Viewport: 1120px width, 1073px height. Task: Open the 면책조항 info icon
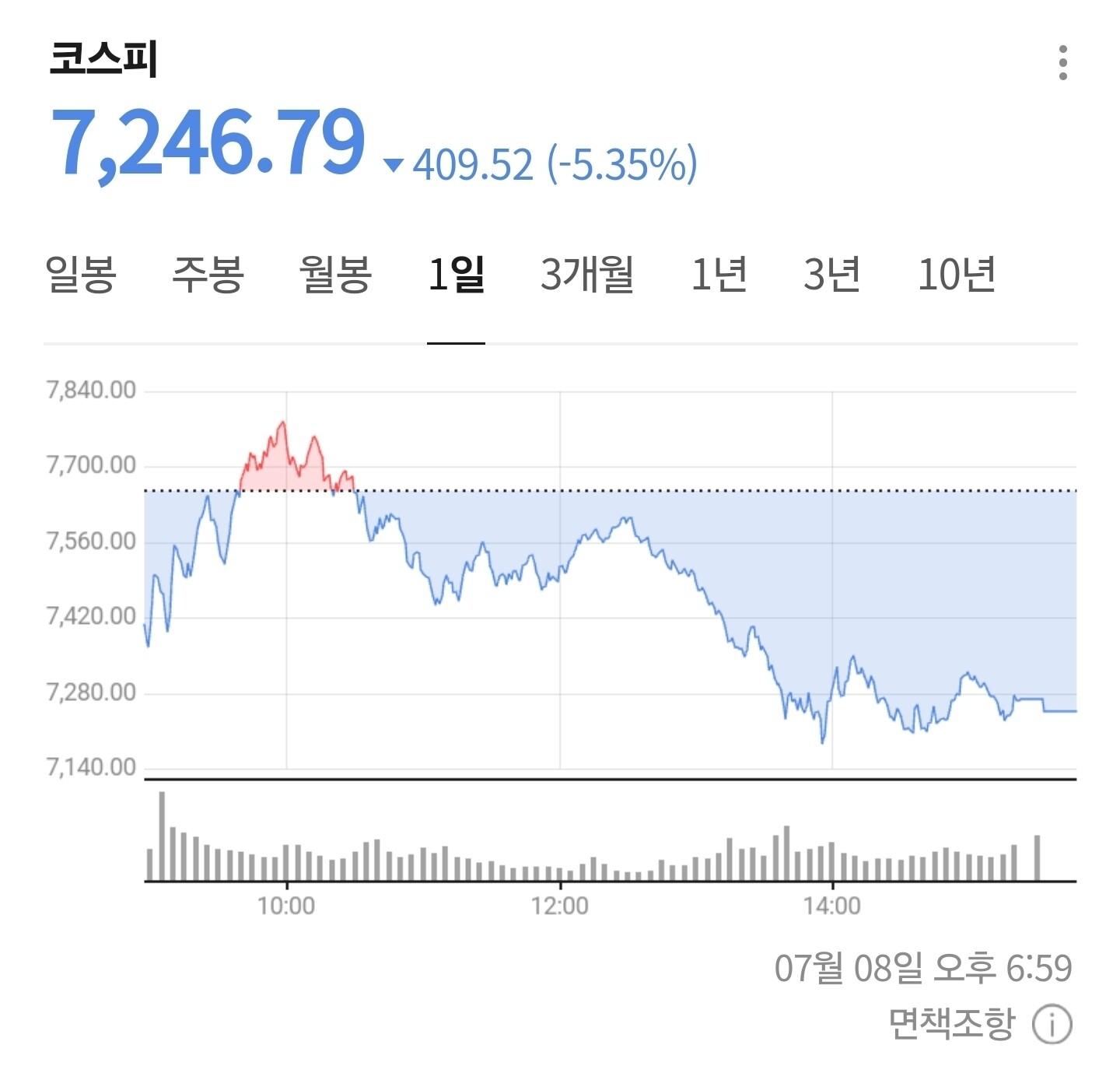tap(1052, 1024)
